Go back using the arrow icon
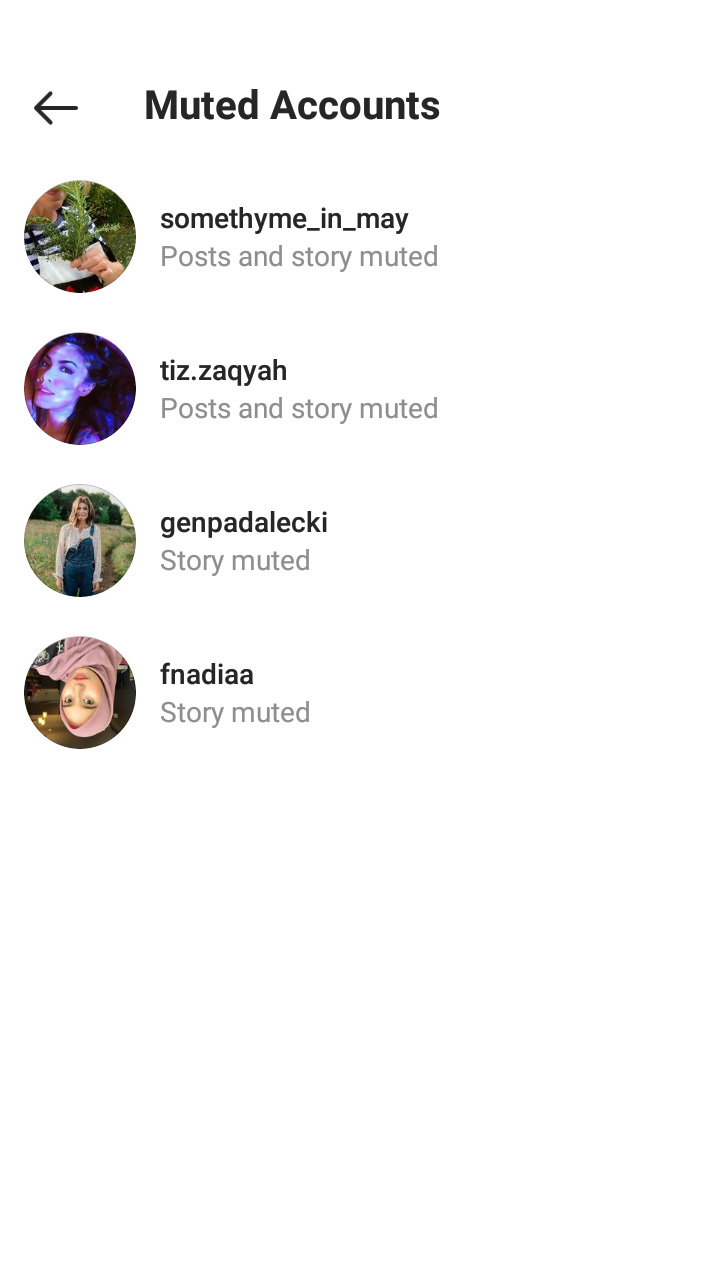Viewport: 720px width, 1280px height. pyautogui.click(x=56, y=108)
